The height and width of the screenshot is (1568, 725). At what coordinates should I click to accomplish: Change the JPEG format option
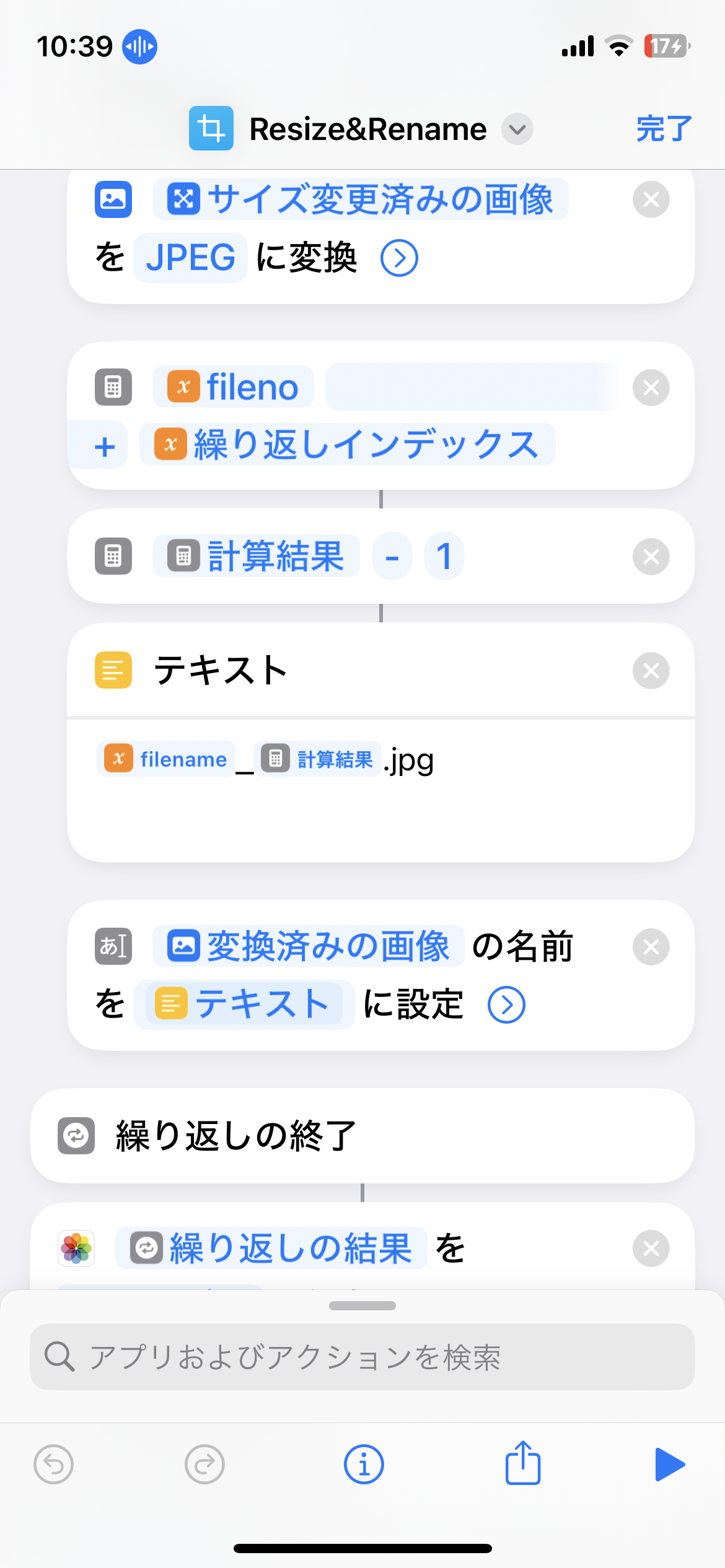pos(190,258)
